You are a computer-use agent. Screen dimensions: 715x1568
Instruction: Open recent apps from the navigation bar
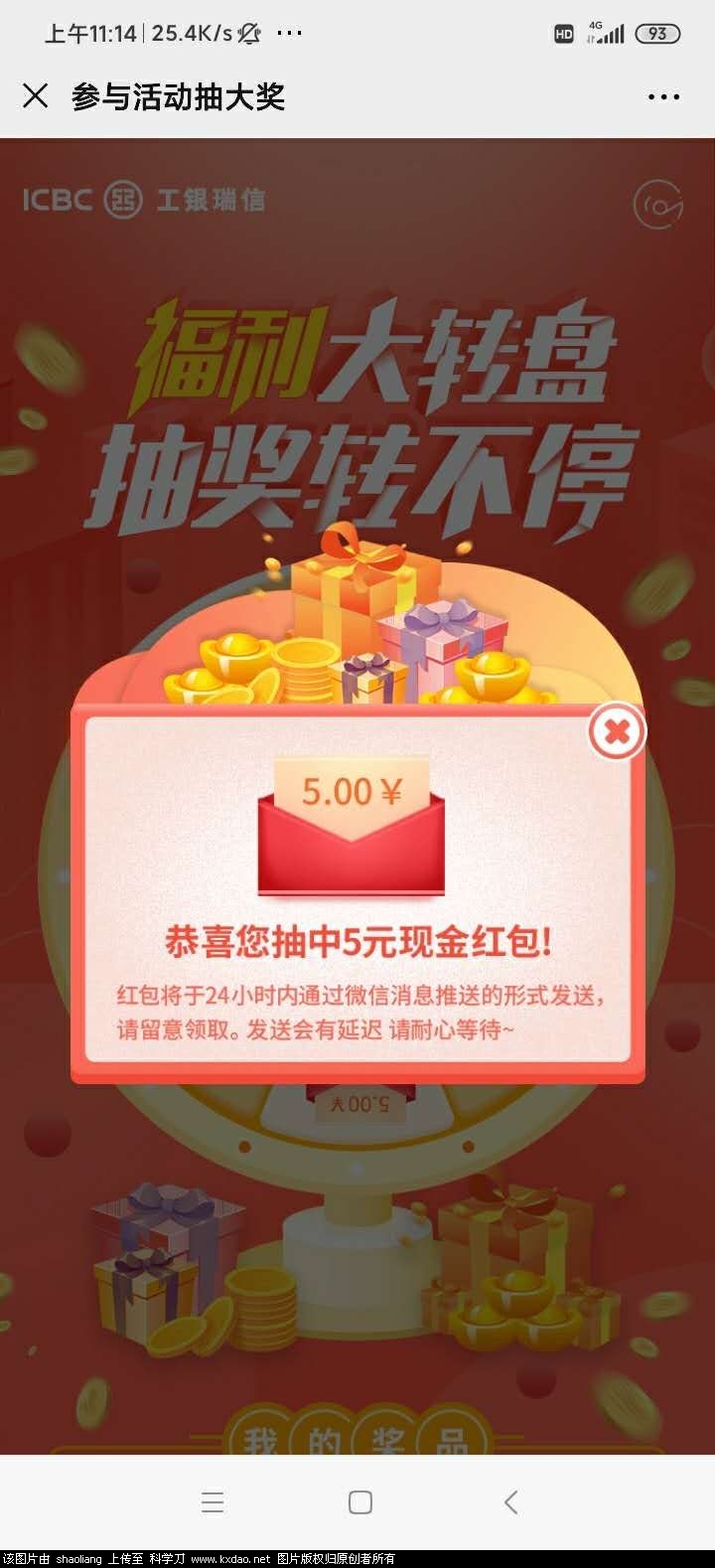[x=213, y=1501]
